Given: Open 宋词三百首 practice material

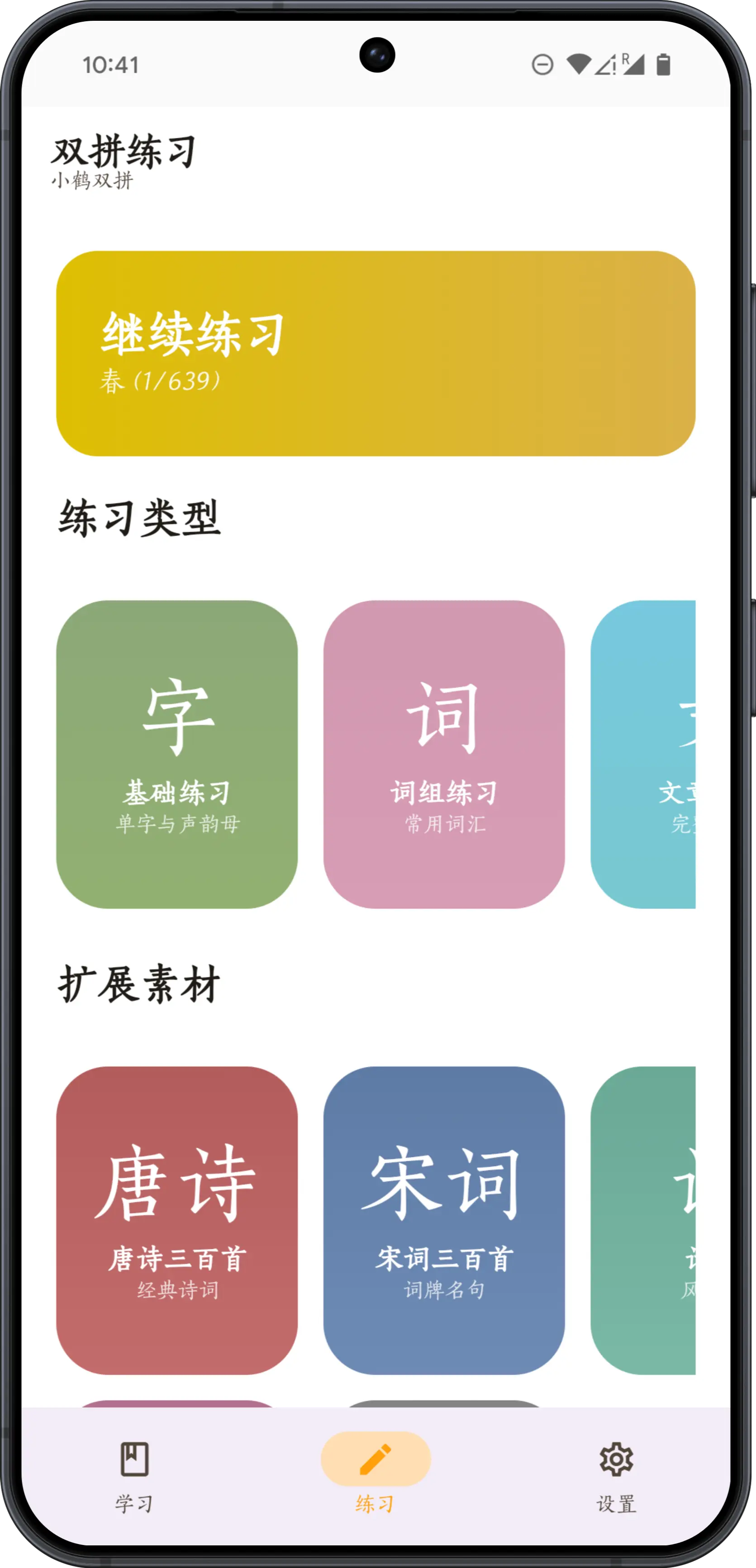Looking at the screenshot, I should tap(443, 1220).
